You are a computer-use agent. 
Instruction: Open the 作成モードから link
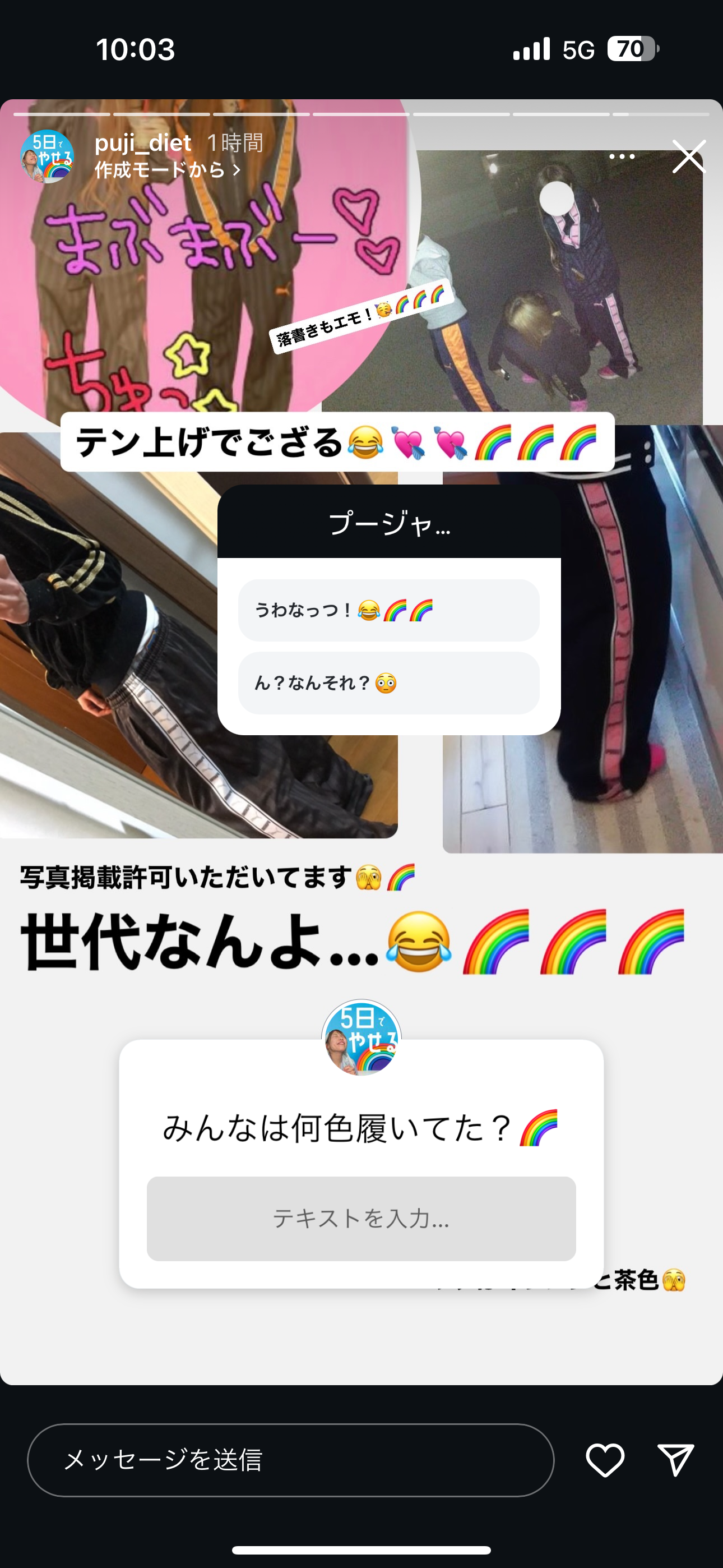167,170
